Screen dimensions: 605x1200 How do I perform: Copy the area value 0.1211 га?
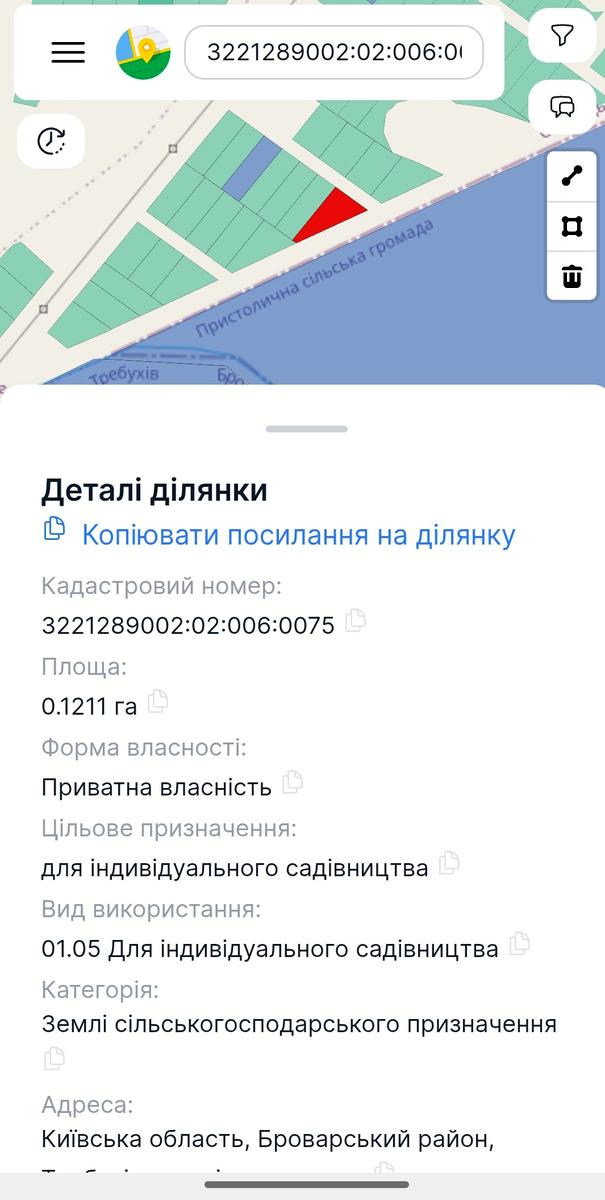157,702
